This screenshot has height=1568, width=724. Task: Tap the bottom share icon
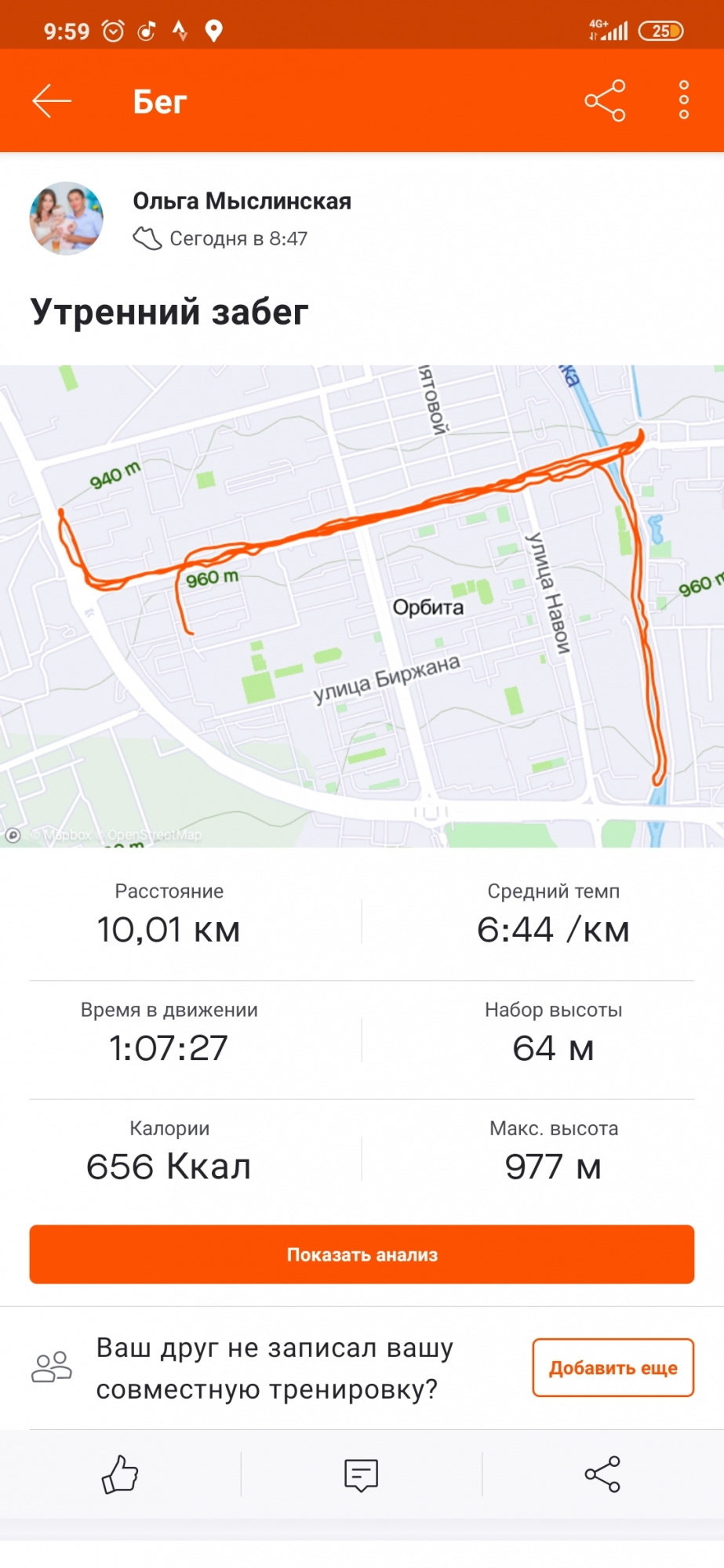pos(602,1474)
